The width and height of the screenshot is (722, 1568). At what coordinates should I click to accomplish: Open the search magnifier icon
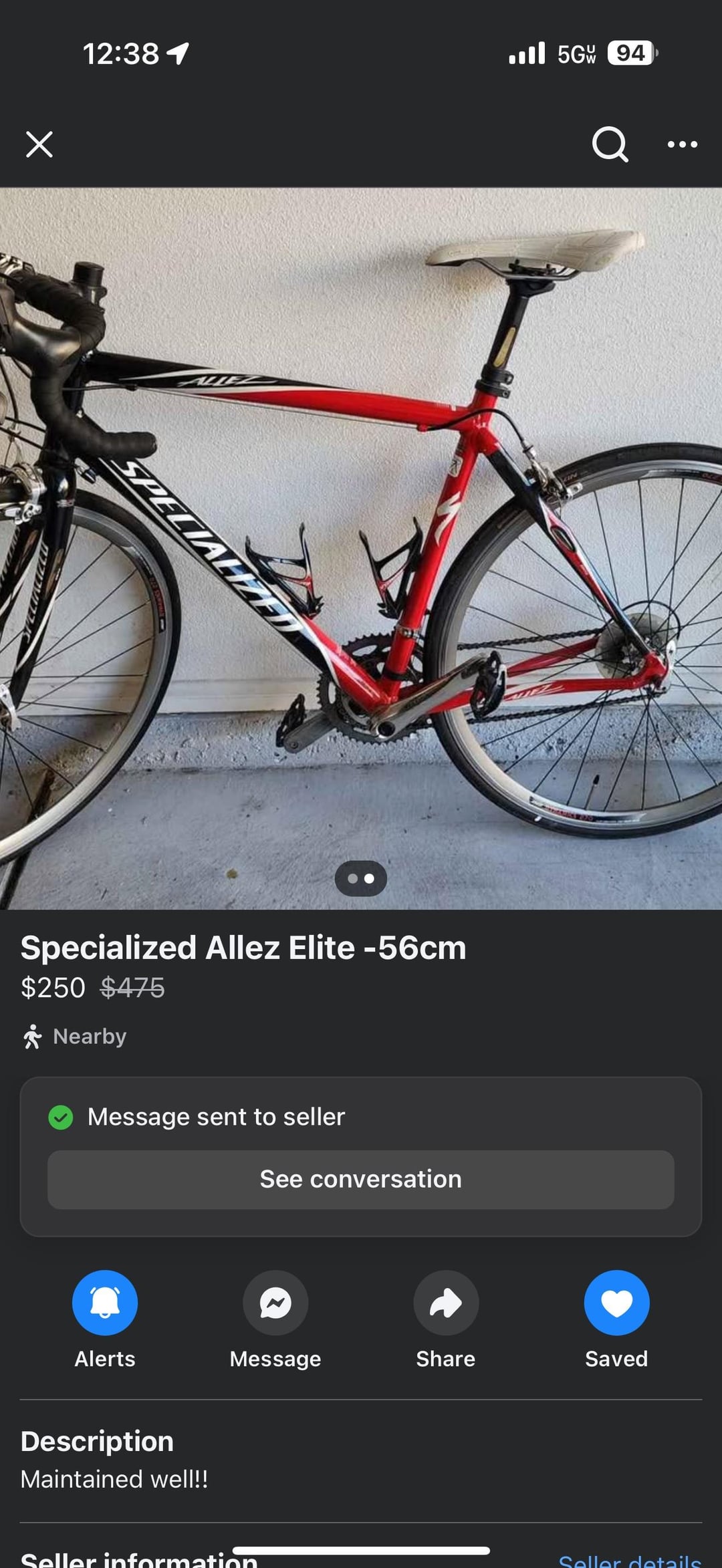610,144
